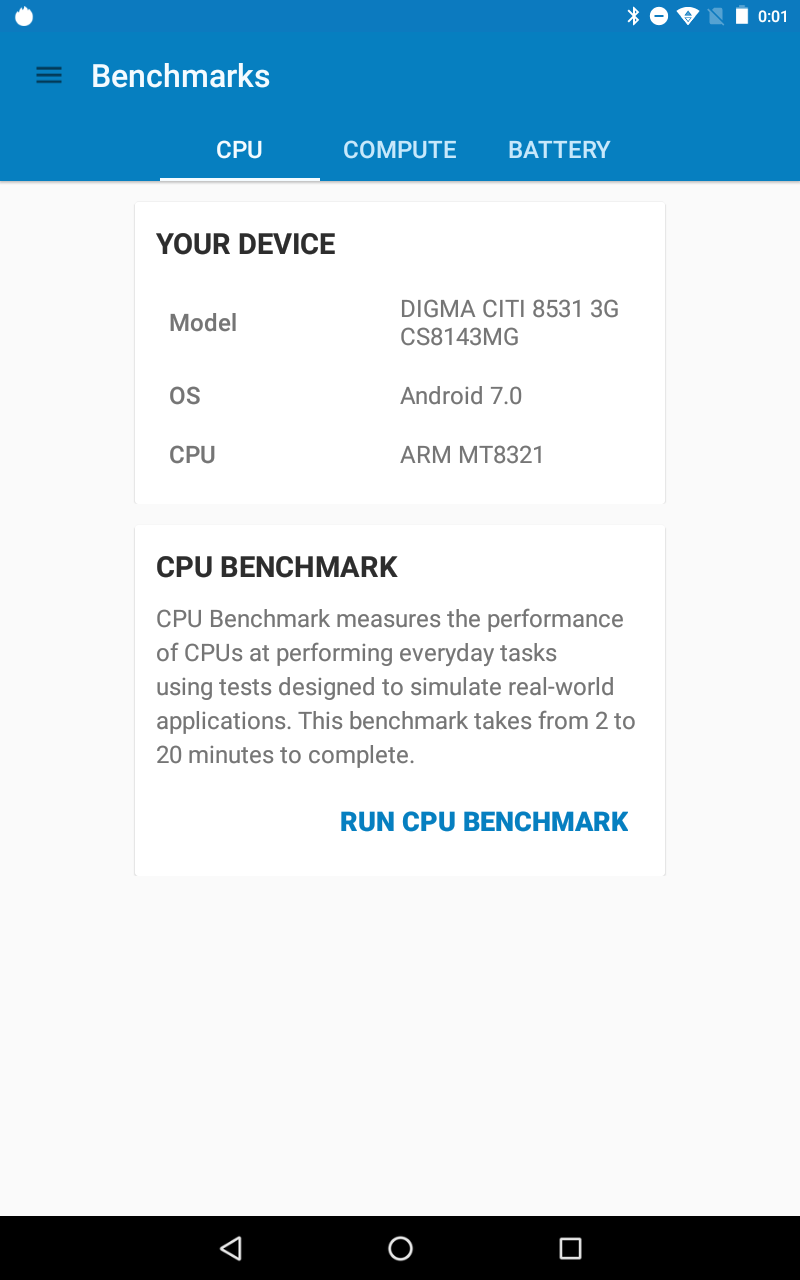Select the CPU tab

(239, 150)
